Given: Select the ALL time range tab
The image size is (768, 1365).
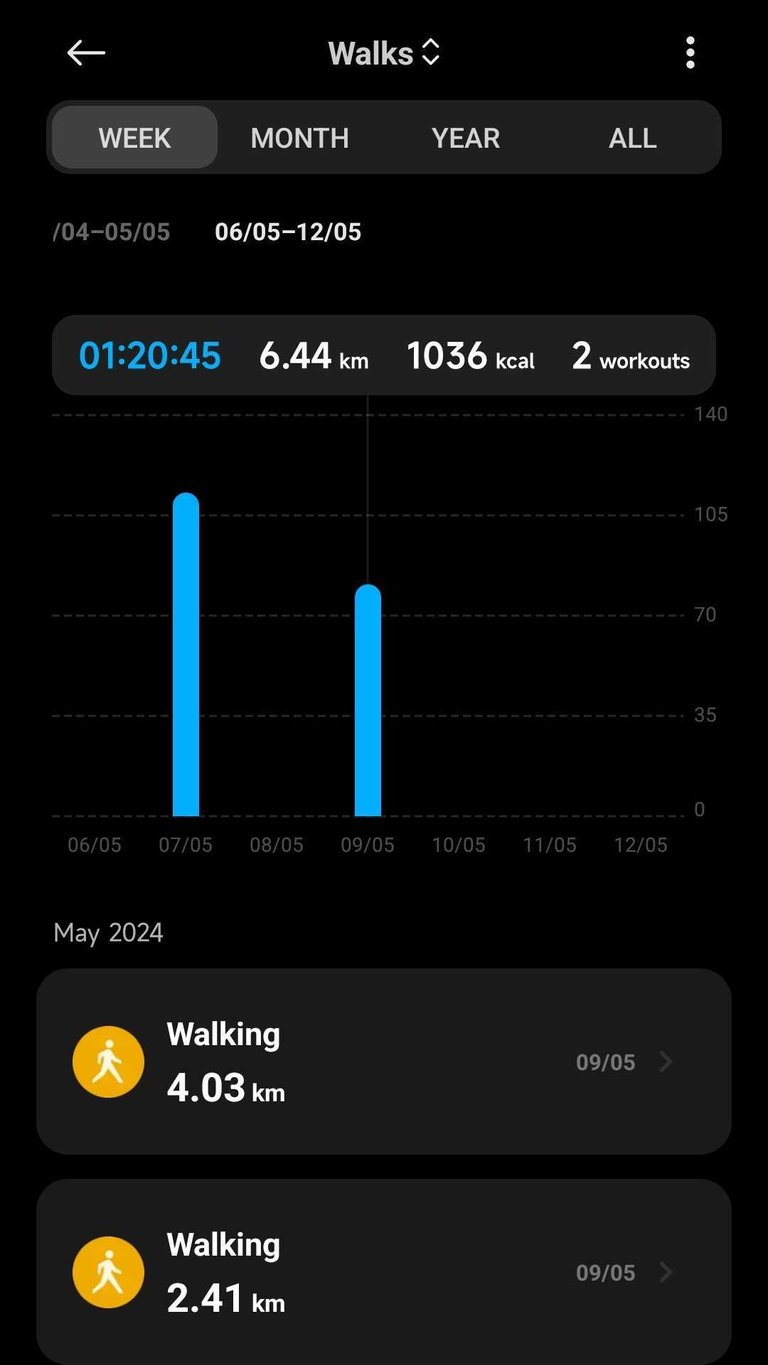Looking at the screenshot, I should 632,138.
